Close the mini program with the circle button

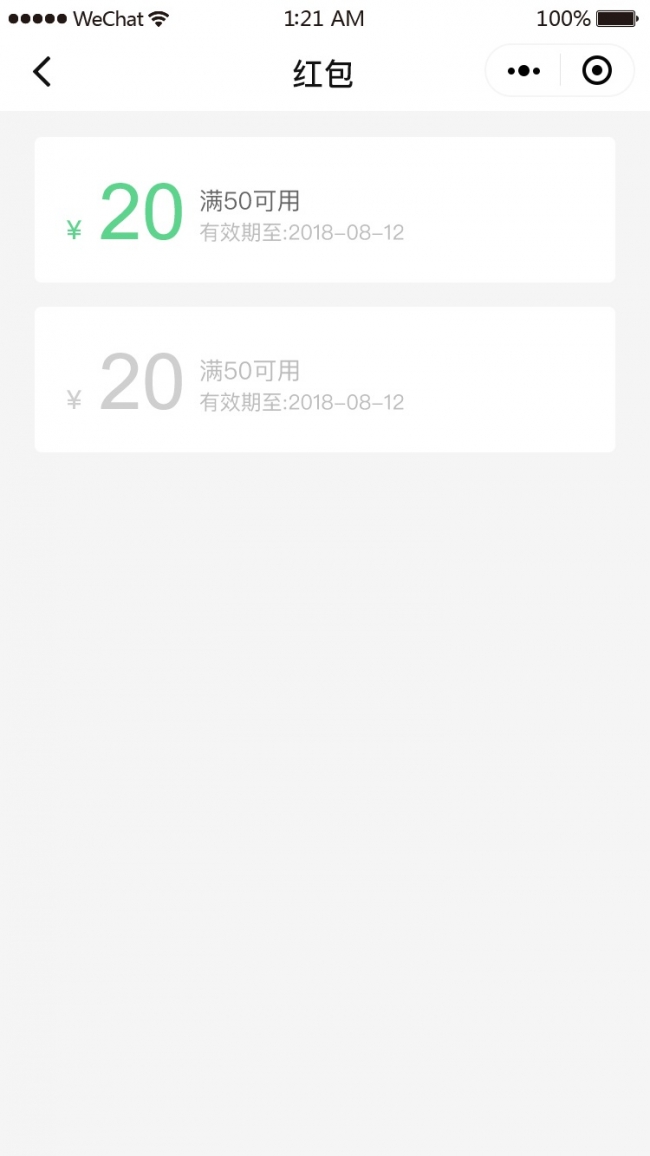597,71
